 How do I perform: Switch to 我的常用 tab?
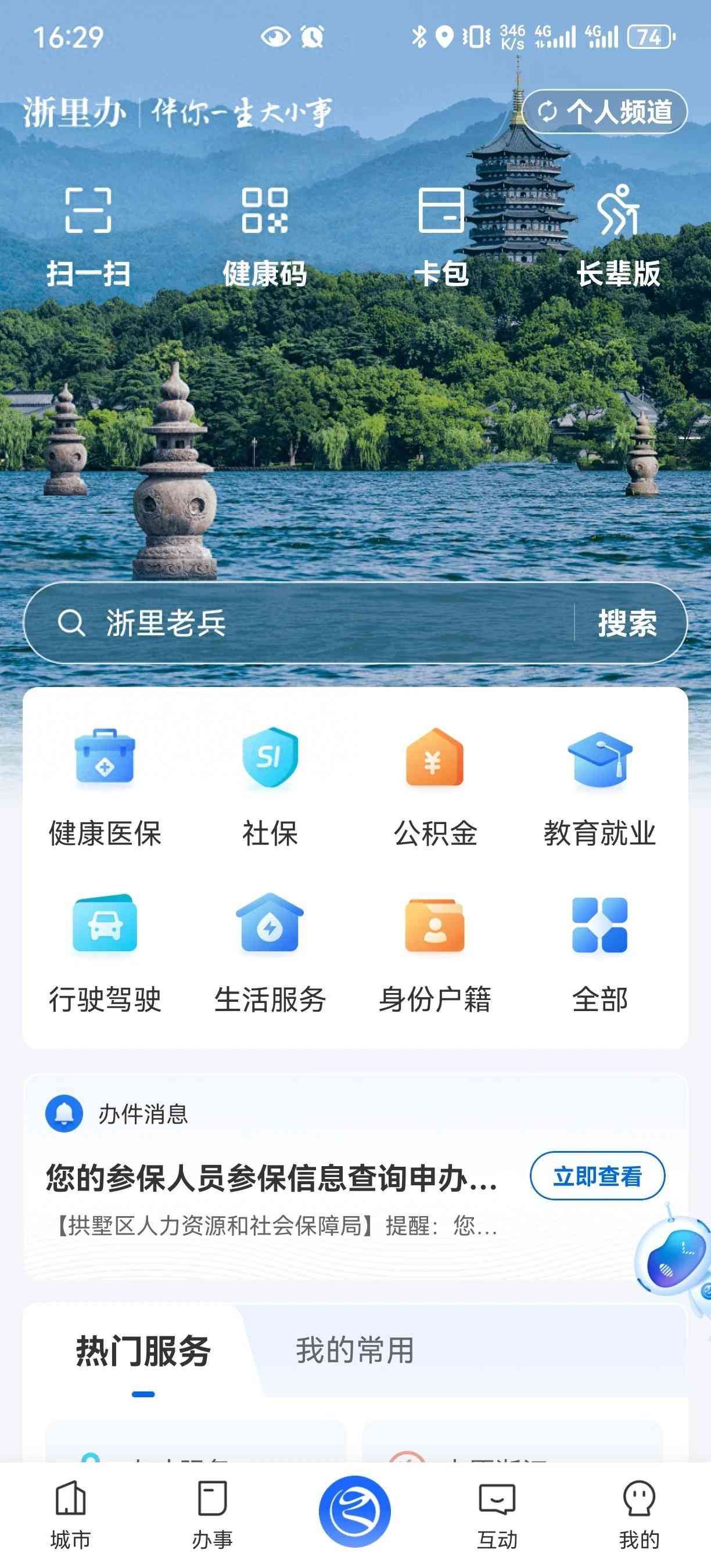(355, 1351)
